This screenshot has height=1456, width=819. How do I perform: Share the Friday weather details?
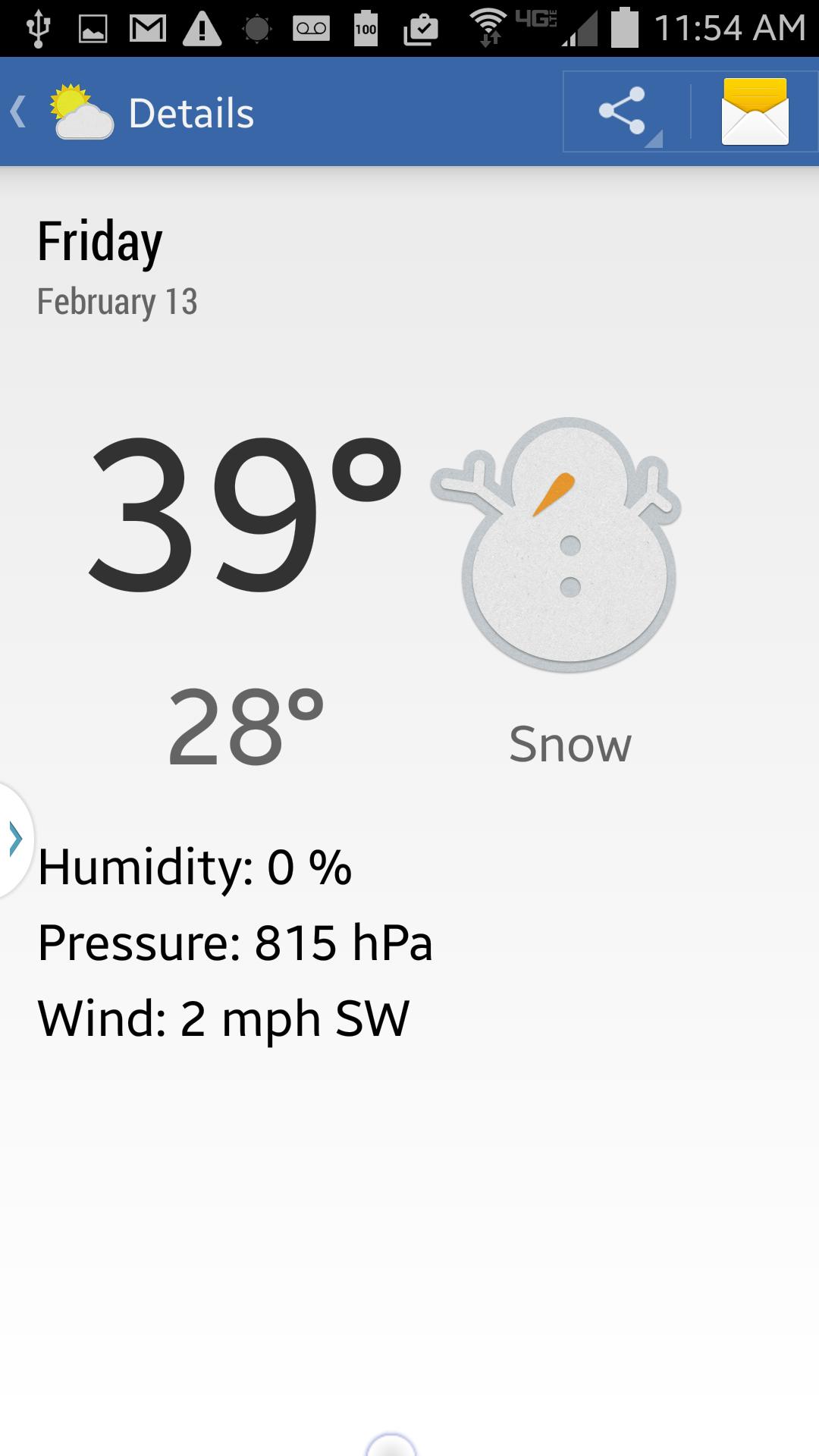pos(623,112)
